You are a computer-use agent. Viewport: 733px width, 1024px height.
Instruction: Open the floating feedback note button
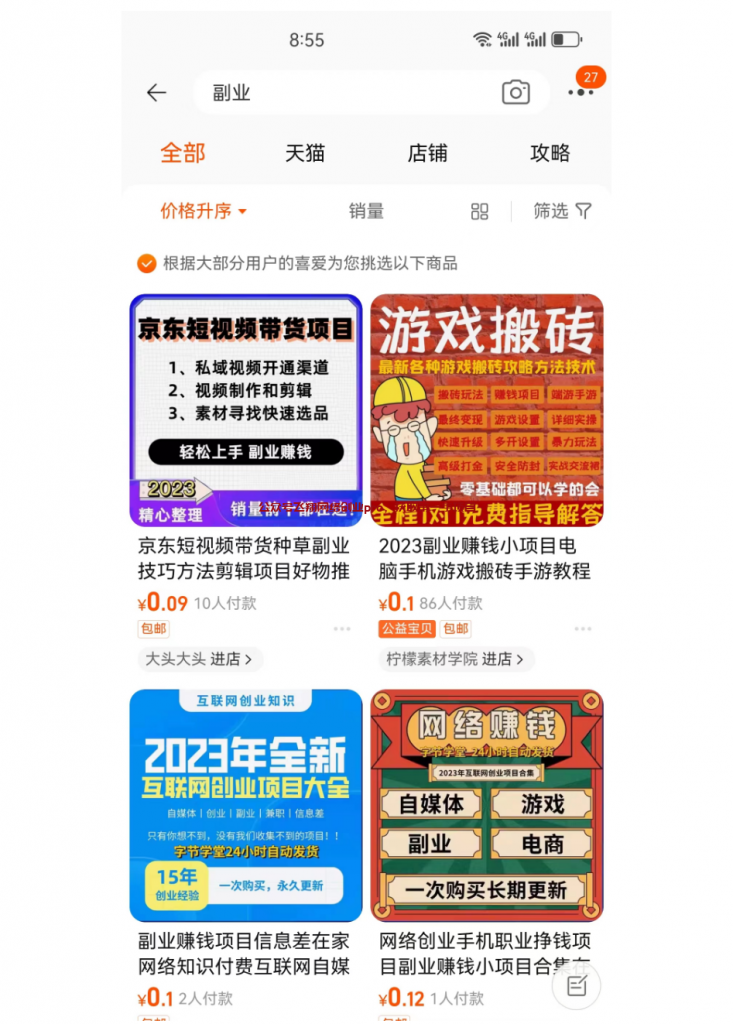576,986
